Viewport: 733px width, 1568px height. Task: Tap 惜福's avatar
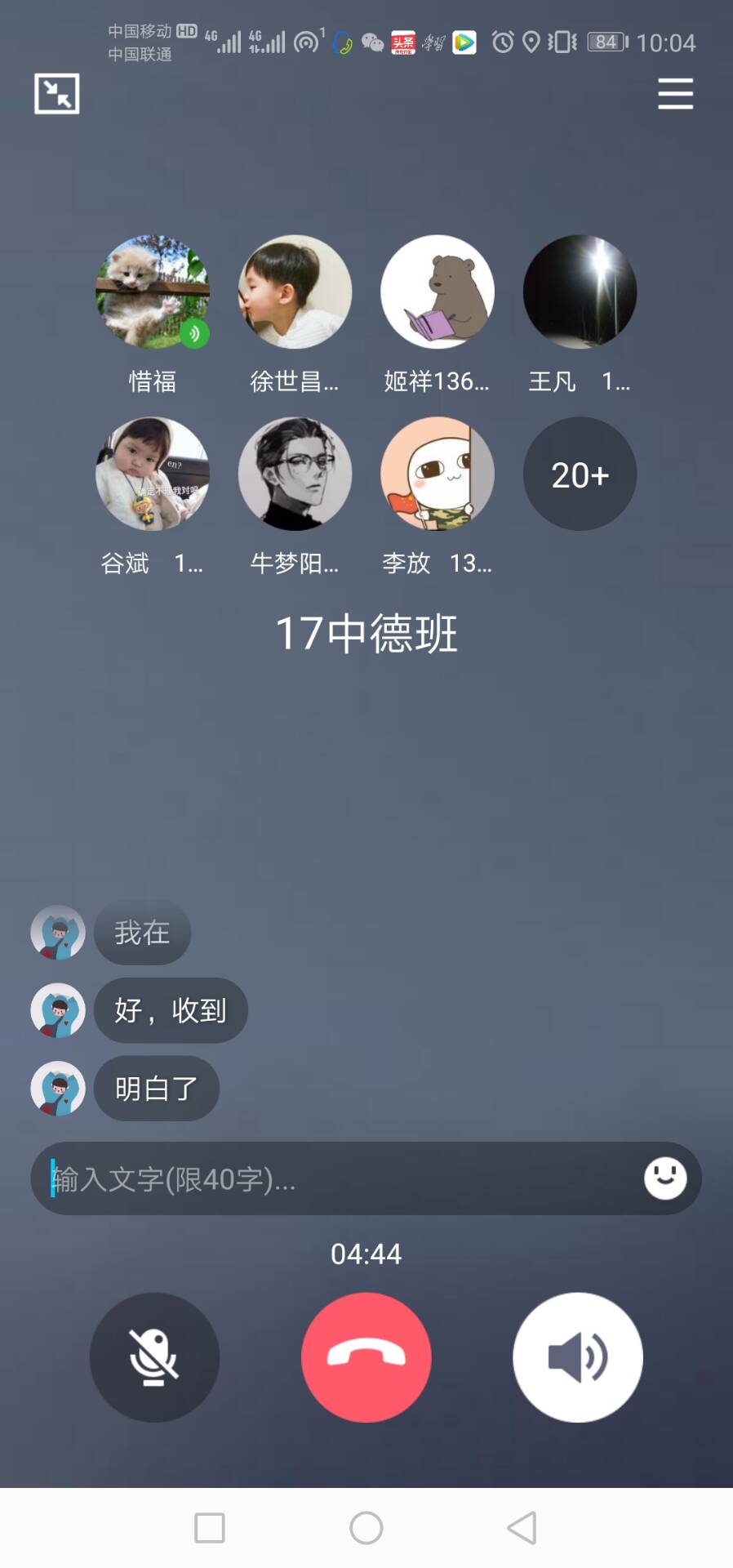click(153, 292)
